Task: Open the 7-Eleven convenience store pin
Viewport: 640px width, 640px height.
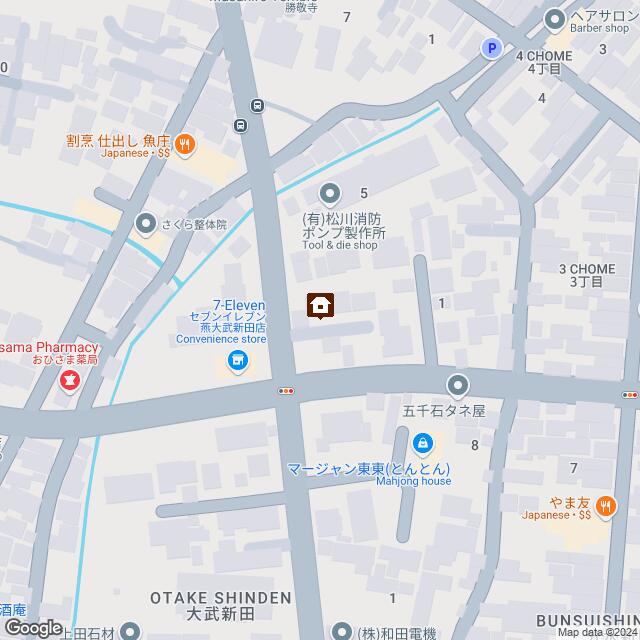Action: click(238, 361)
